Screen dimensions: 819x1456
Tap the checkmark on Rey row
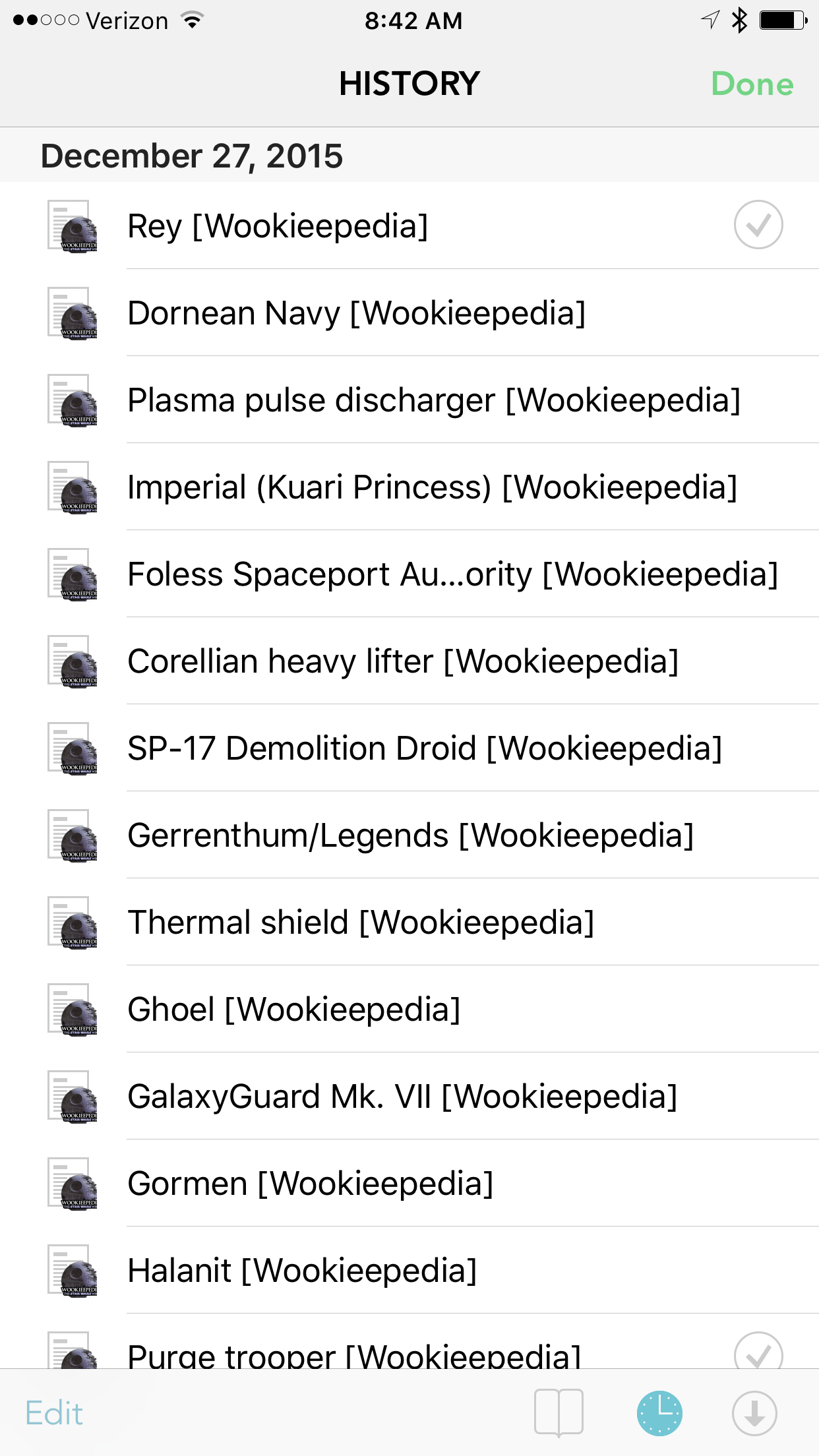tap(758, 225)
